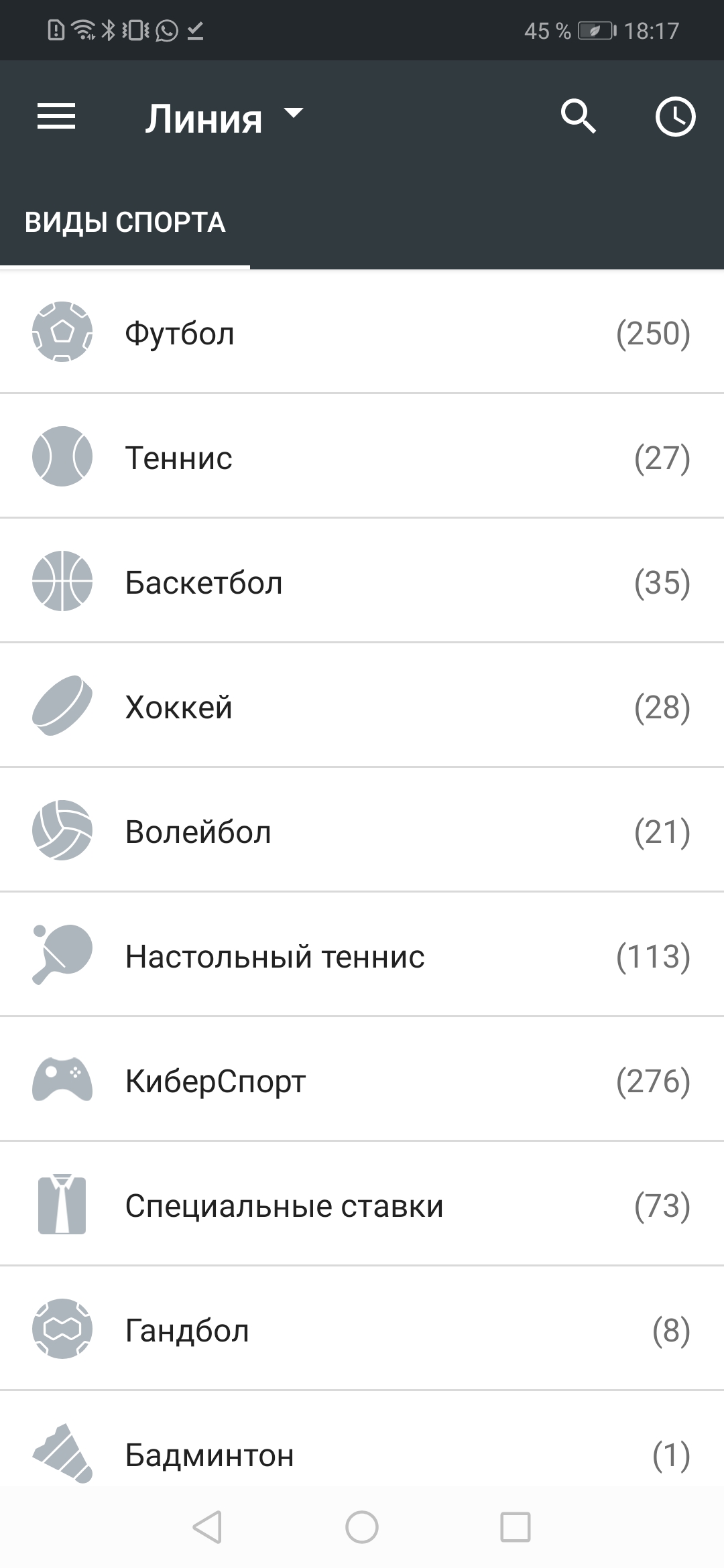The width and height of the screenshot is (724, 1568).
Task: Go back with the system back button
Action: pos(207,1527)
